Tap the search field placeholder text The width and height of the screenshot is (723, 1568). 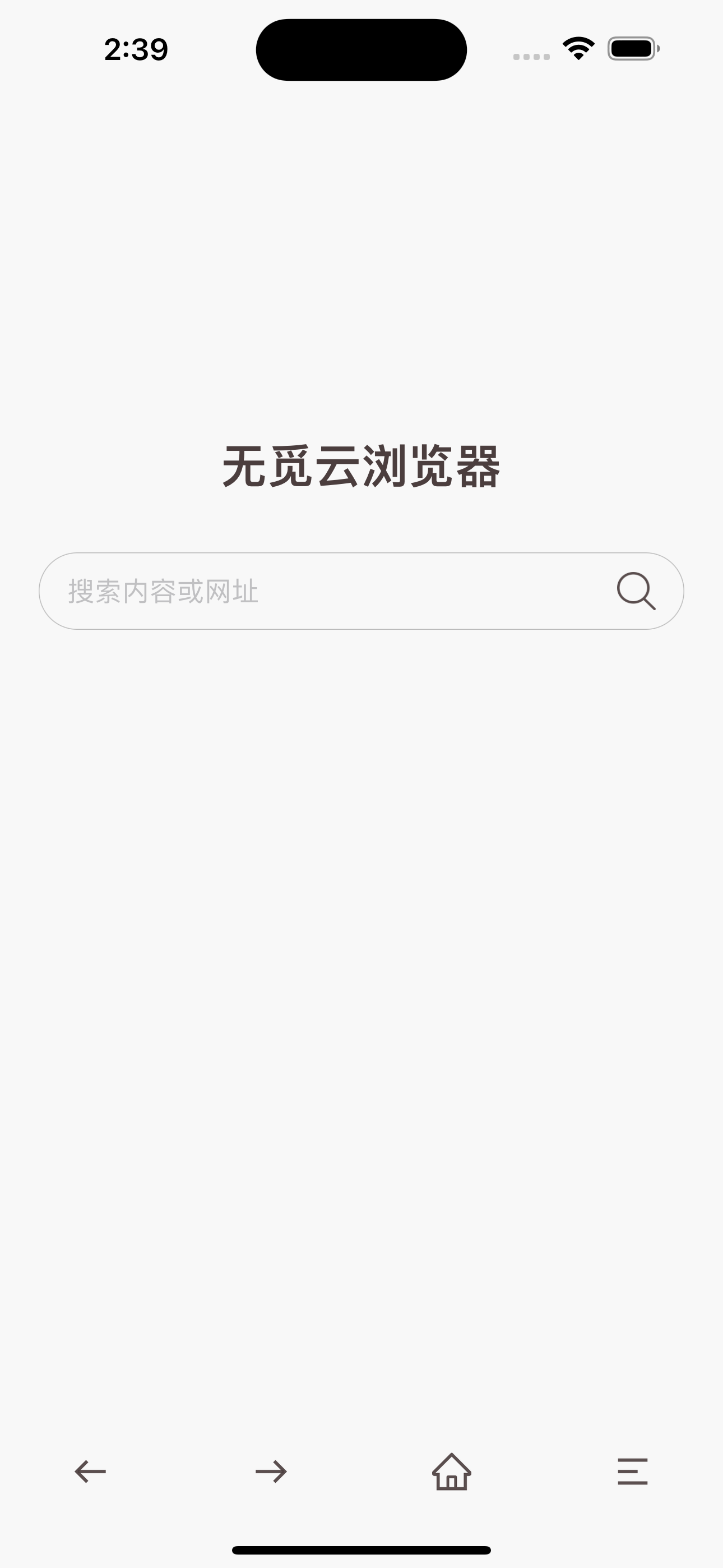click(163, 591)
